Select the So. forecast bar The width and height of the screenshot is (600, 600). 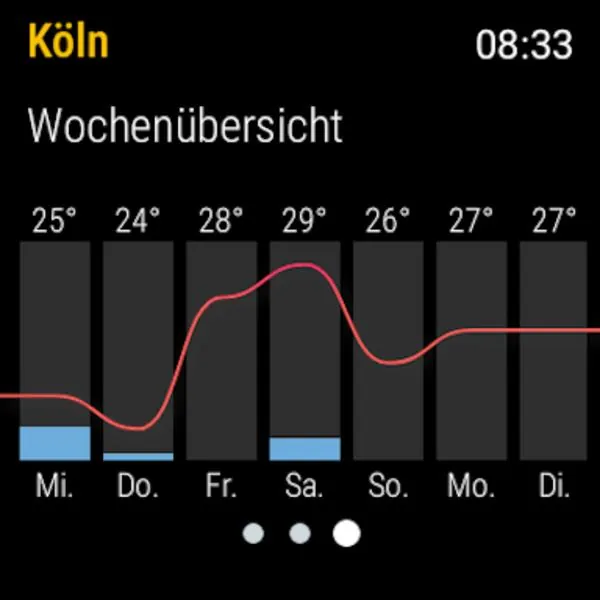pyautogui.click(x=388, y=351)
